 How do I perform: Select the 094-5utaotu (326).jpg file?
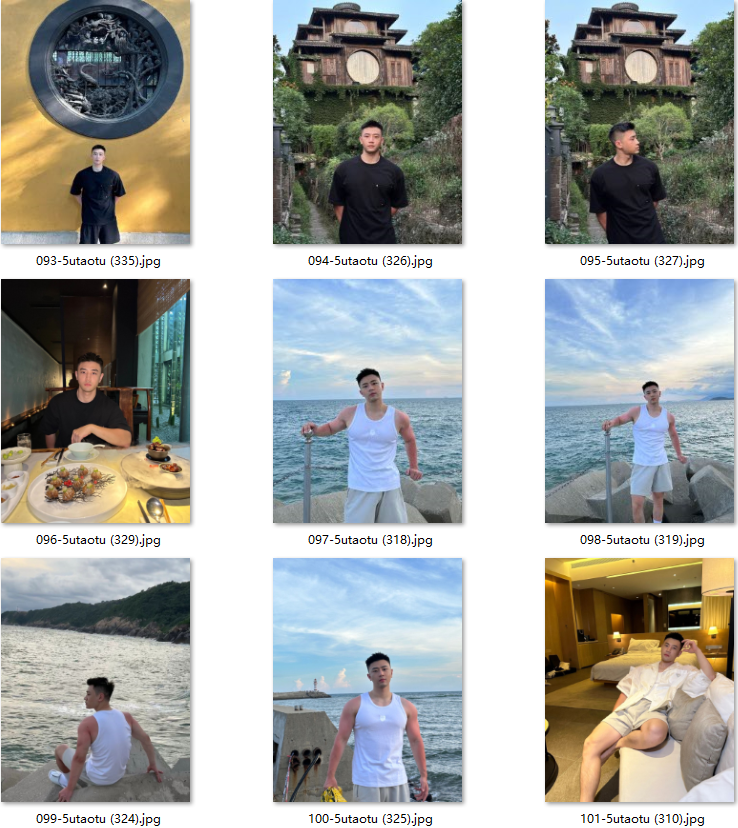pyautogui.click(x=368, y=122)
